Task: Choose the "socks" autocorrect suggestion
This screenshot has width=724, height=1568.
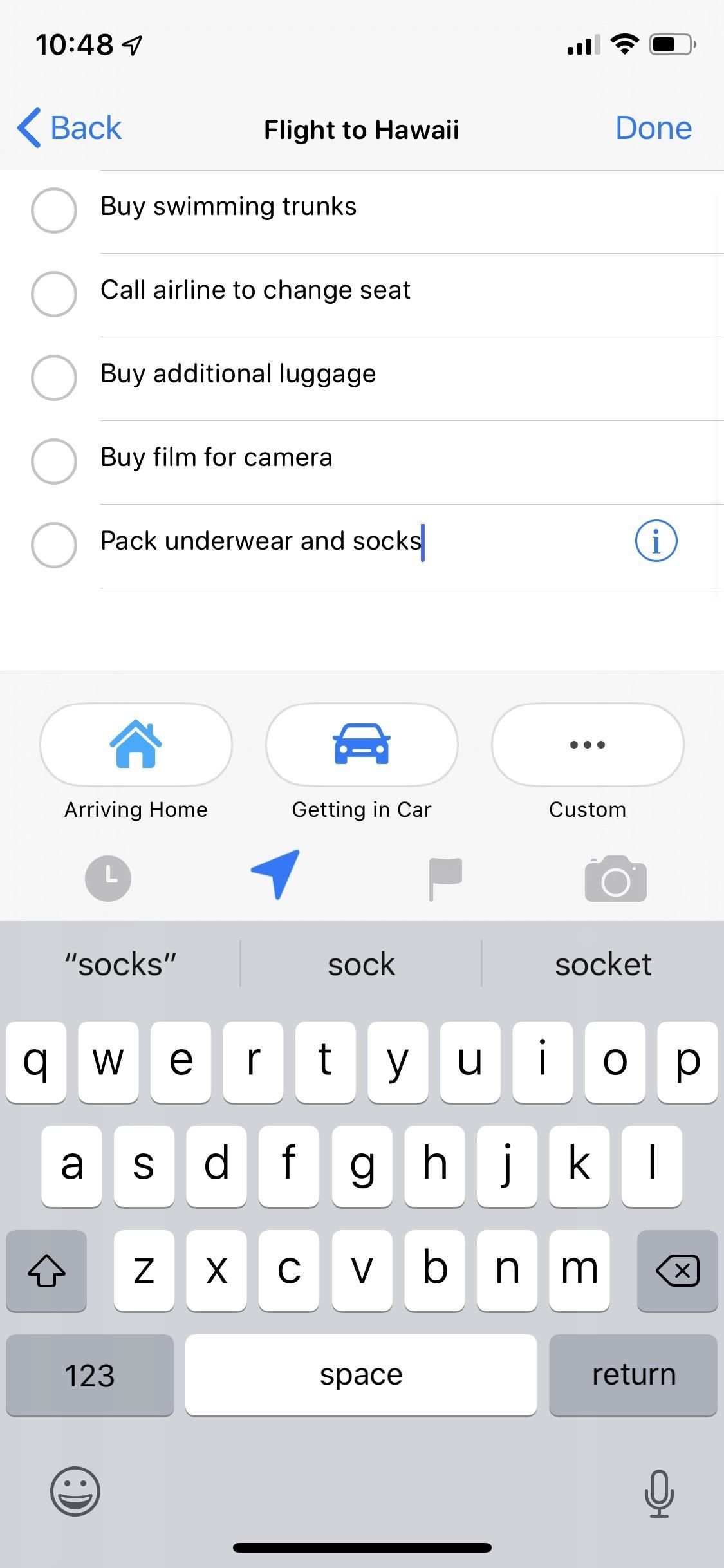Action: (119, 963)
